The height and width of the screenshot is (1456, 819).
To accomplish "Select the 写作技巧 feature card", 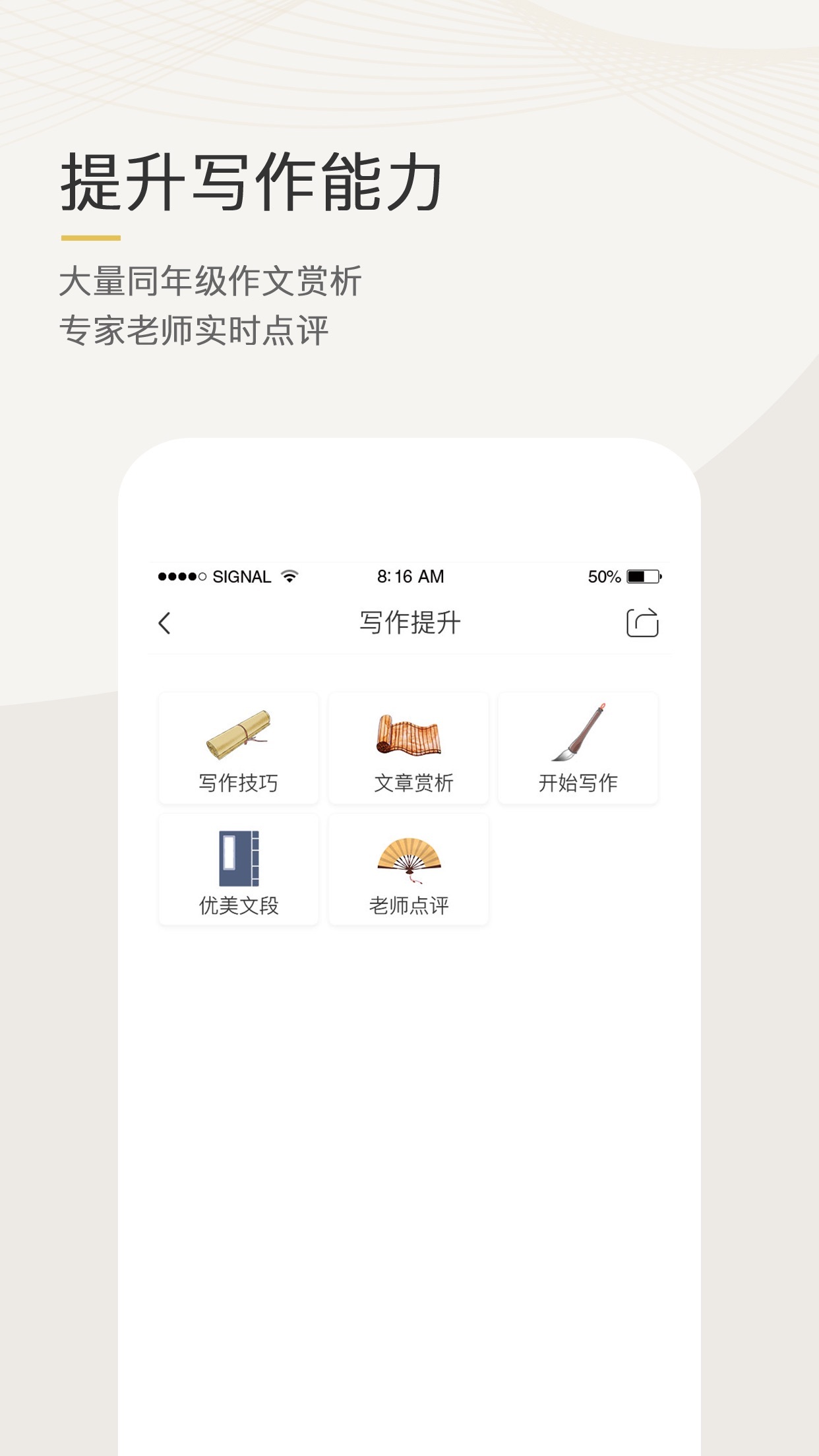I will [237, 748].
